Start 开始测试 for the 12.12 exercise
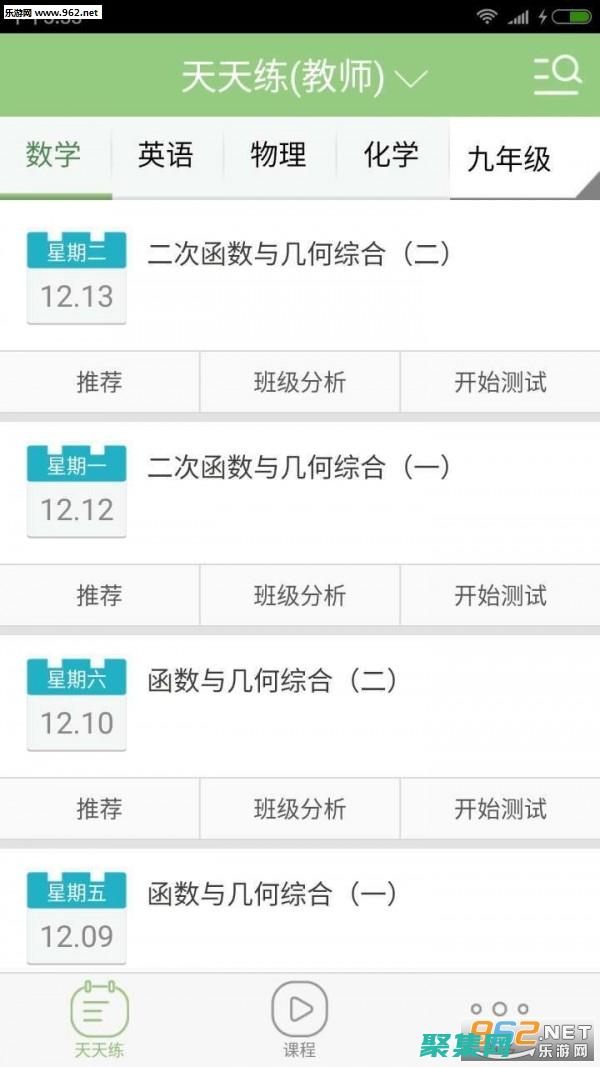Image resolution: width=600 pixels, height=1067 pixels. tap(500, 595)
